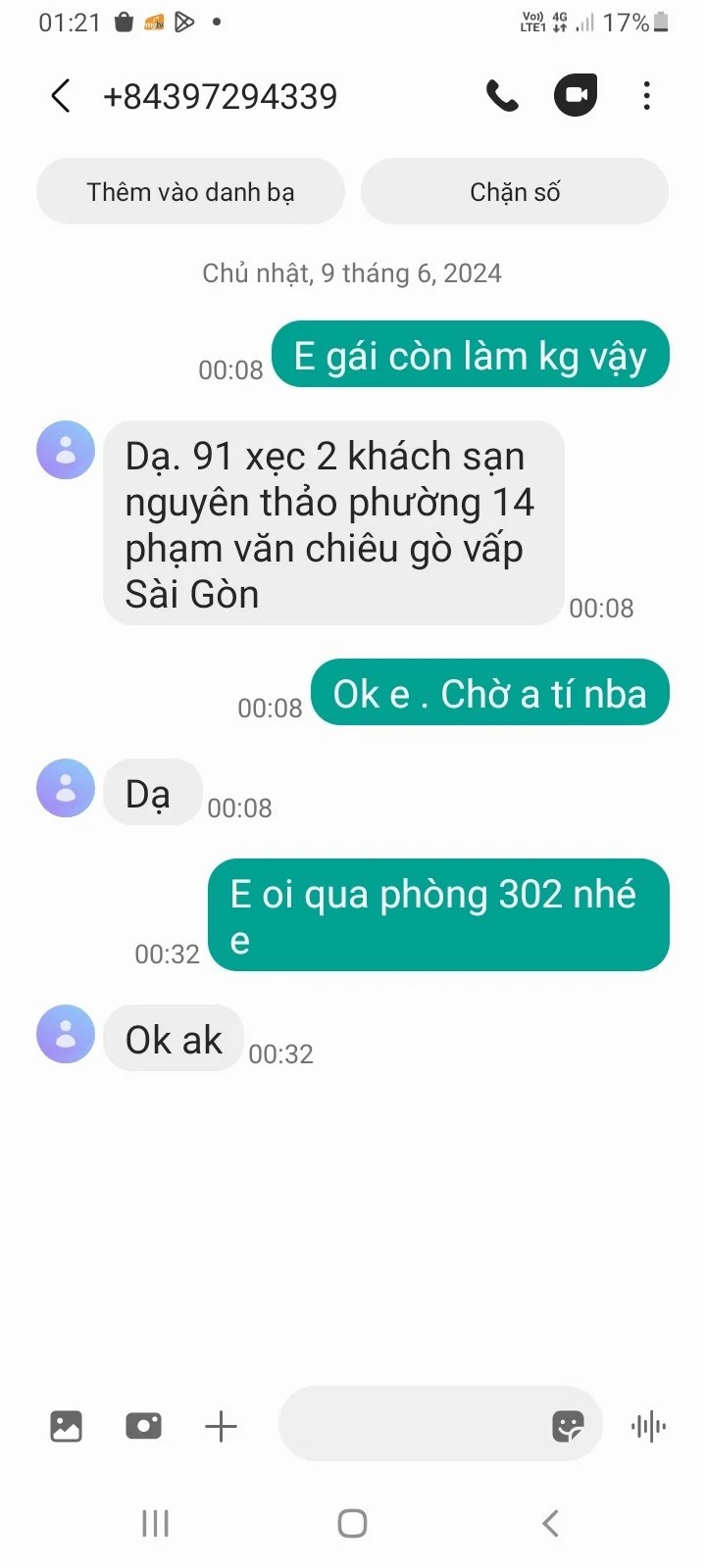This screenshot has width=706, height=1568.
Task: Open the three-dot overflow menu
Action: 646,96
